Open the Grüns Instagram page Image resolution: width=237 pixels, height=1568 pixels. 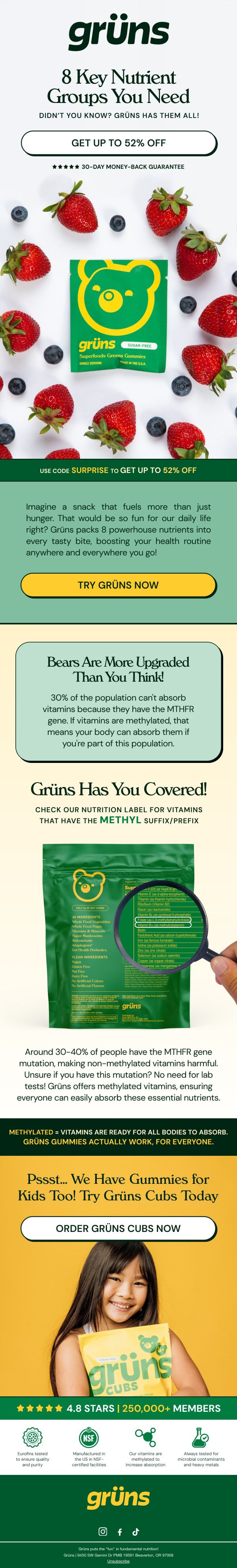coord(102,1531)
